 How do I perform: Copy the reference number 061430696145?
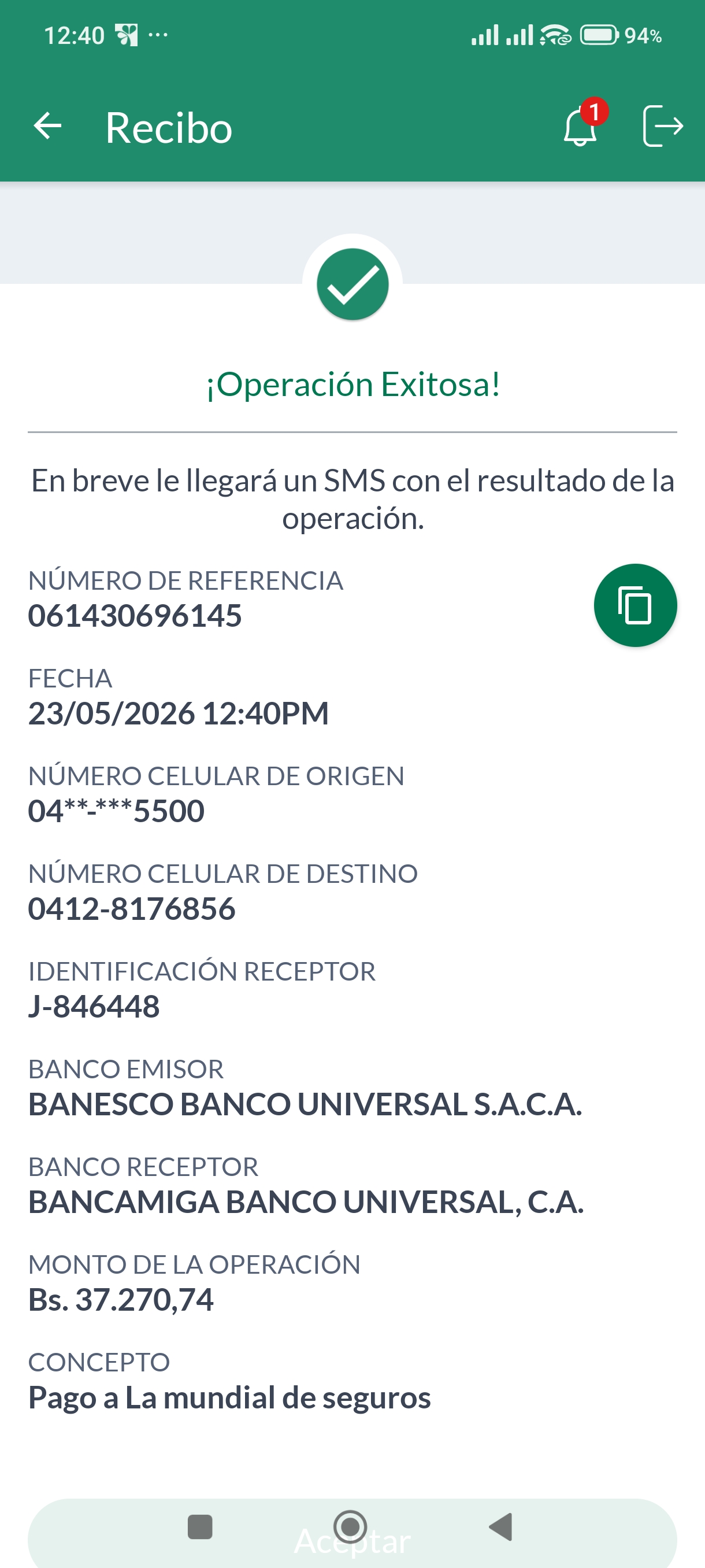pyautogui.click(x=635, y=605)
